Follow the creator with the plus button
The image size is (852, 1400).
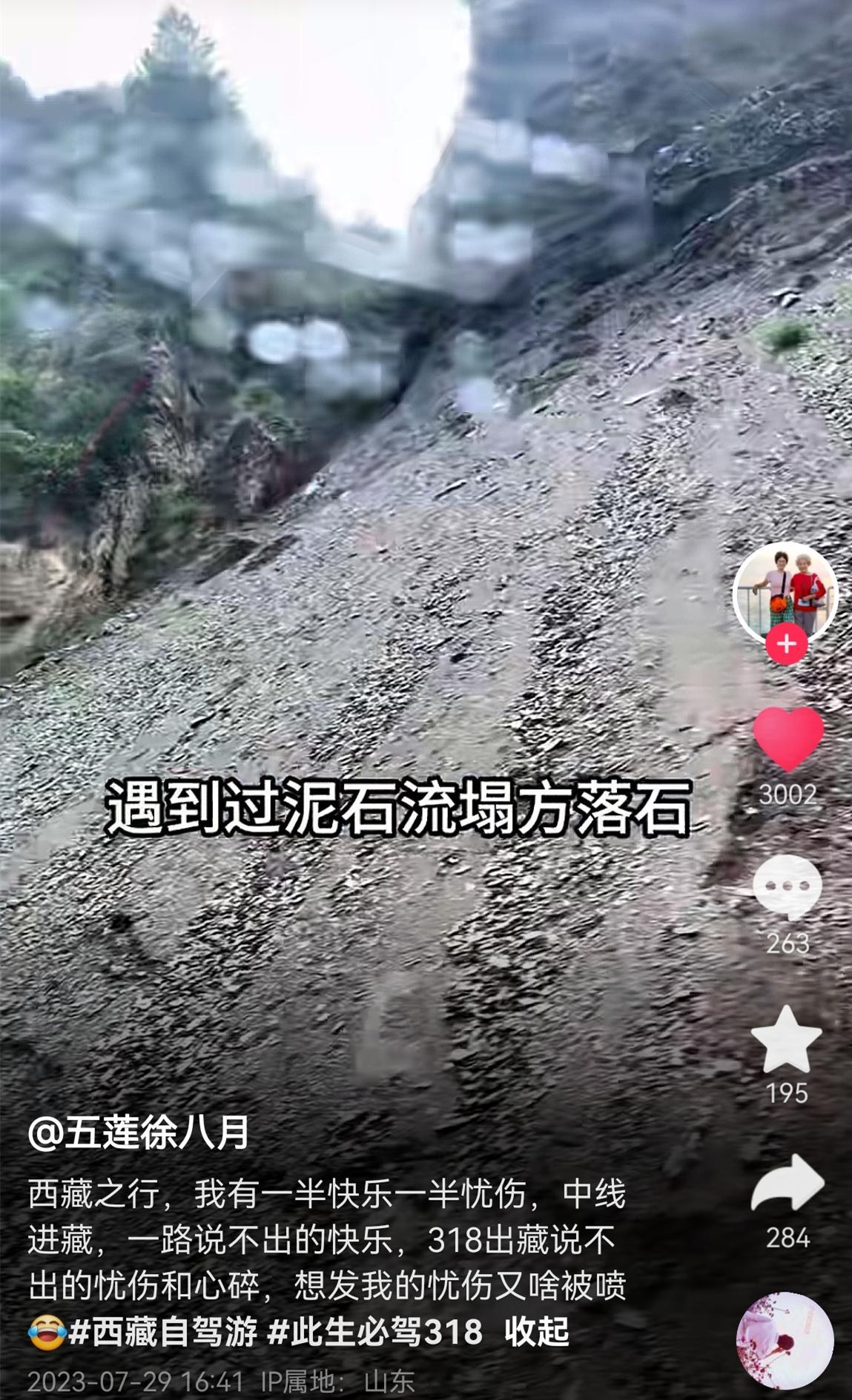click(x=786, y=643)
